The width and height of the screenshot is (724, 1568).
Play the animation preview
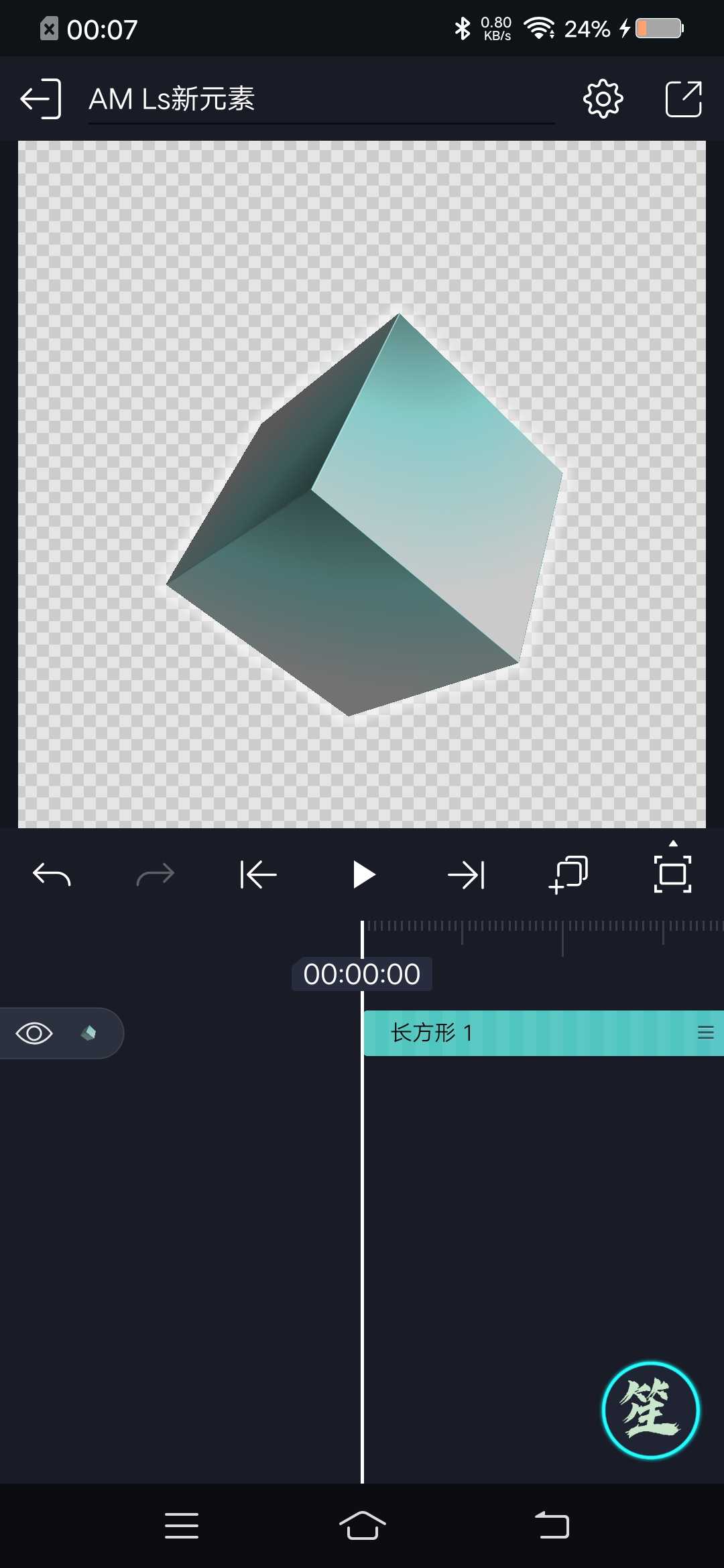click(x=363, y=874)
